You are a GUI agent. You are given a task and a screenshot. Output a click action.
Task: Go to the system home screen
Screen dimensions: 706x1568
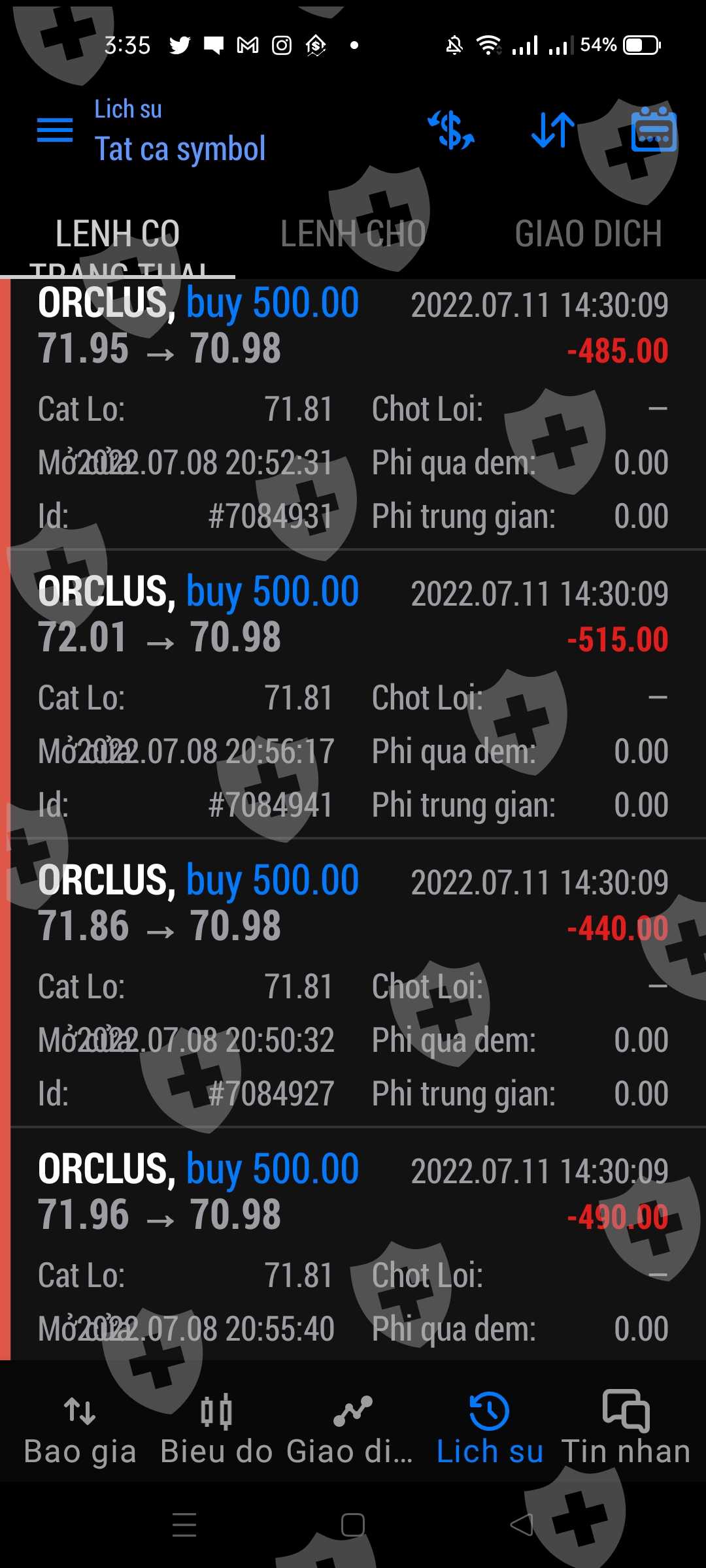click(353, 1526)
